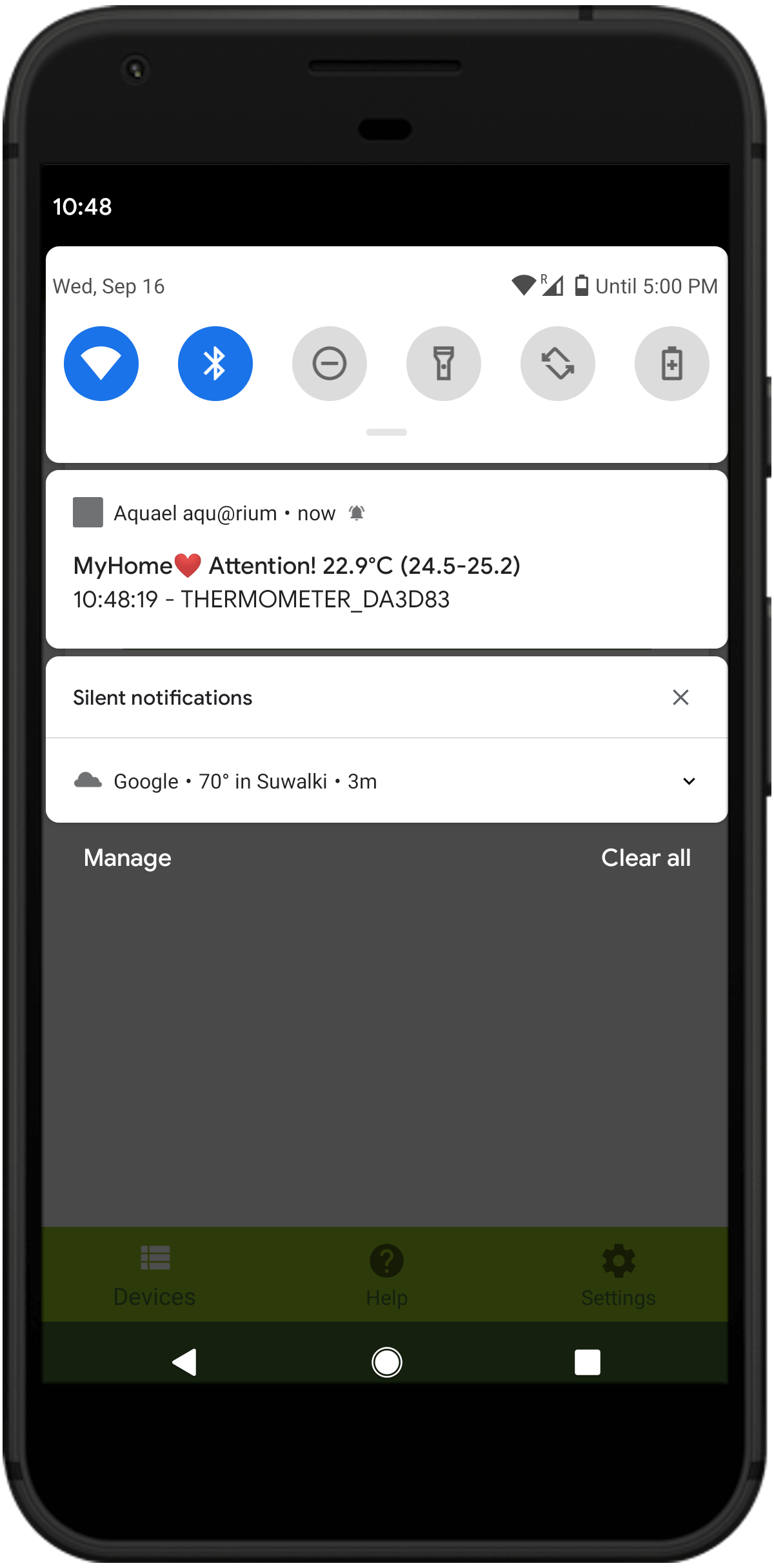The width and height of the screenshot is (774, 1568).
Task: Go to the home screen
Action: point(387,1362)
